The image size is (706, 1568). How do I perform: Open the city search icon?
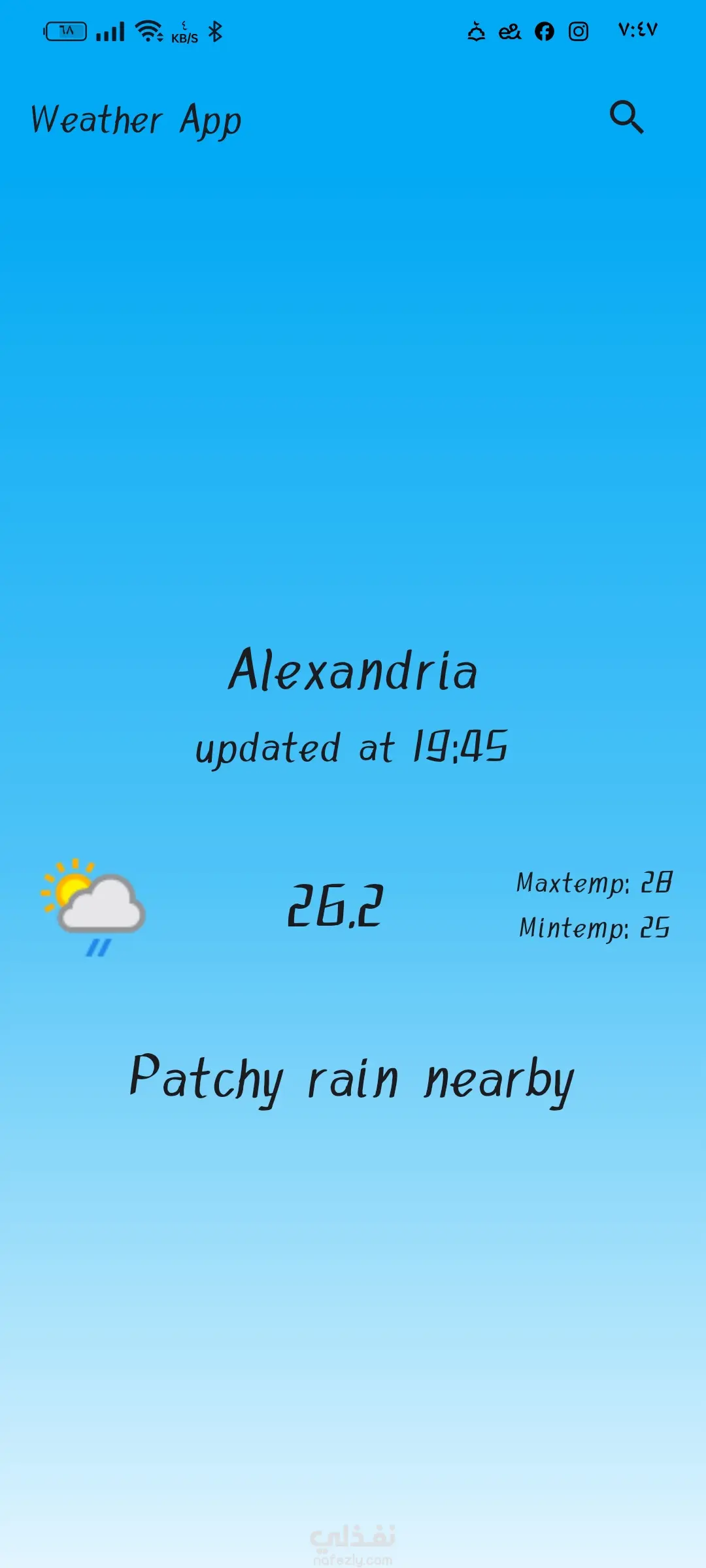coord(626,118)
